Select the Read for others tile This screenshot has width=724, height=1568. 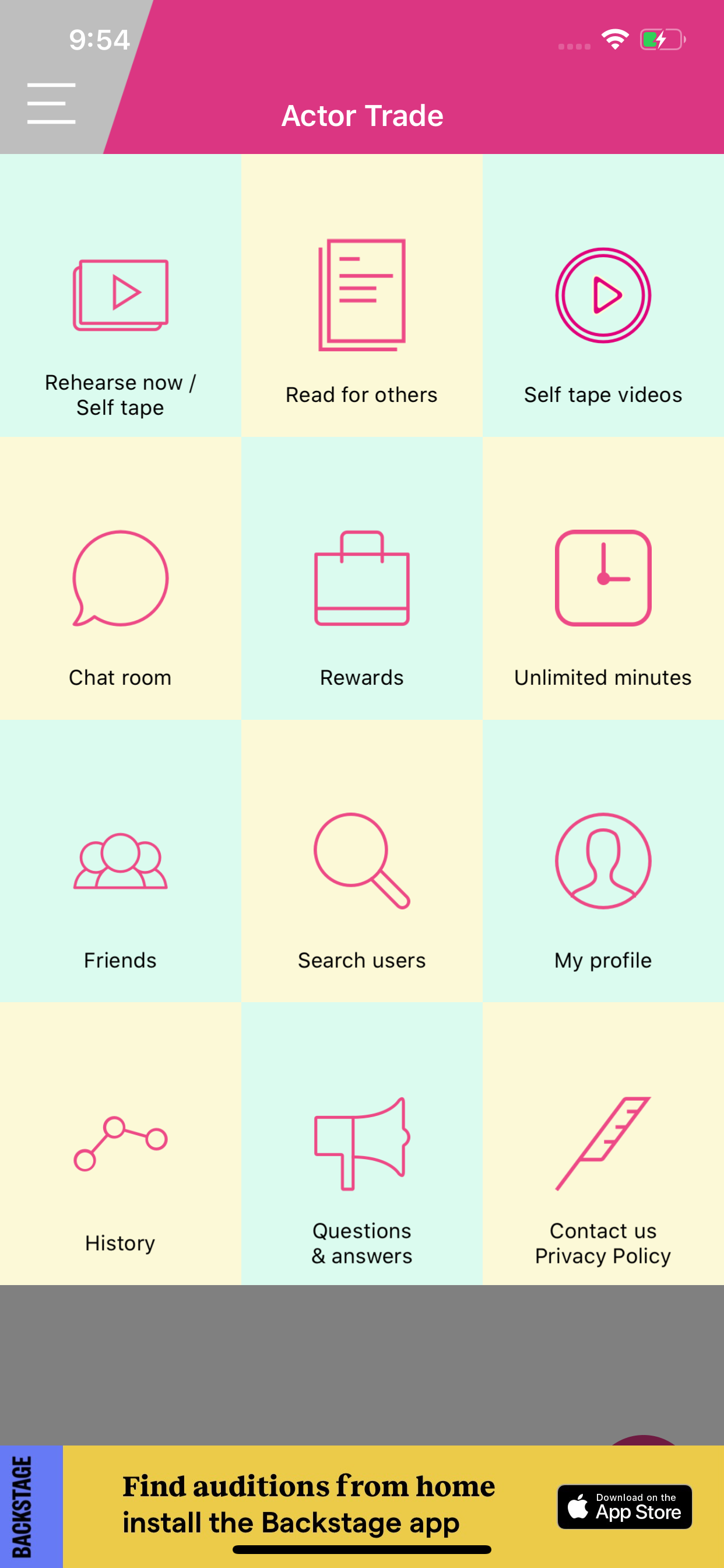click(x=362, y=296)
